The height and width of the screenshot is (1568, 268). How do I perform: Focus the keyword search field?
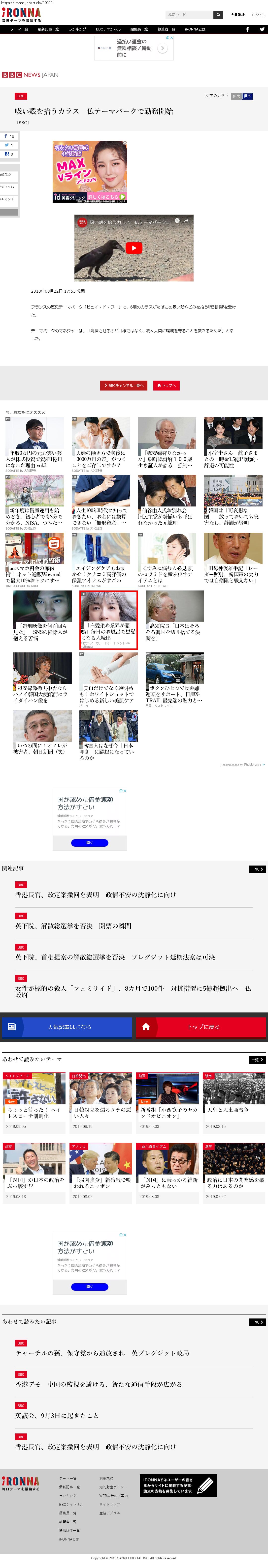189,15
